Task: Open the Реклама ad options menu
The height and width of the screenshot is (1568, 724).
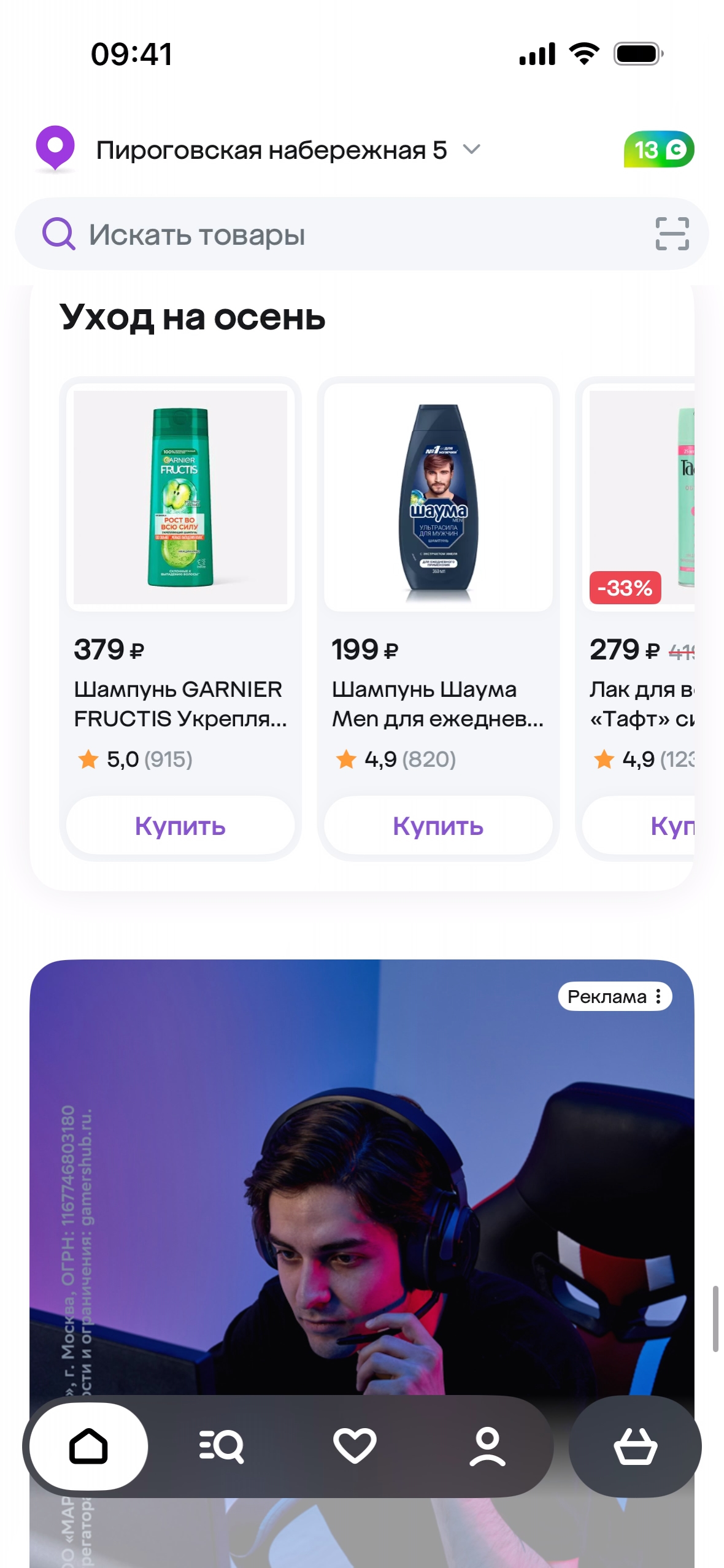Action: point(615,996)
